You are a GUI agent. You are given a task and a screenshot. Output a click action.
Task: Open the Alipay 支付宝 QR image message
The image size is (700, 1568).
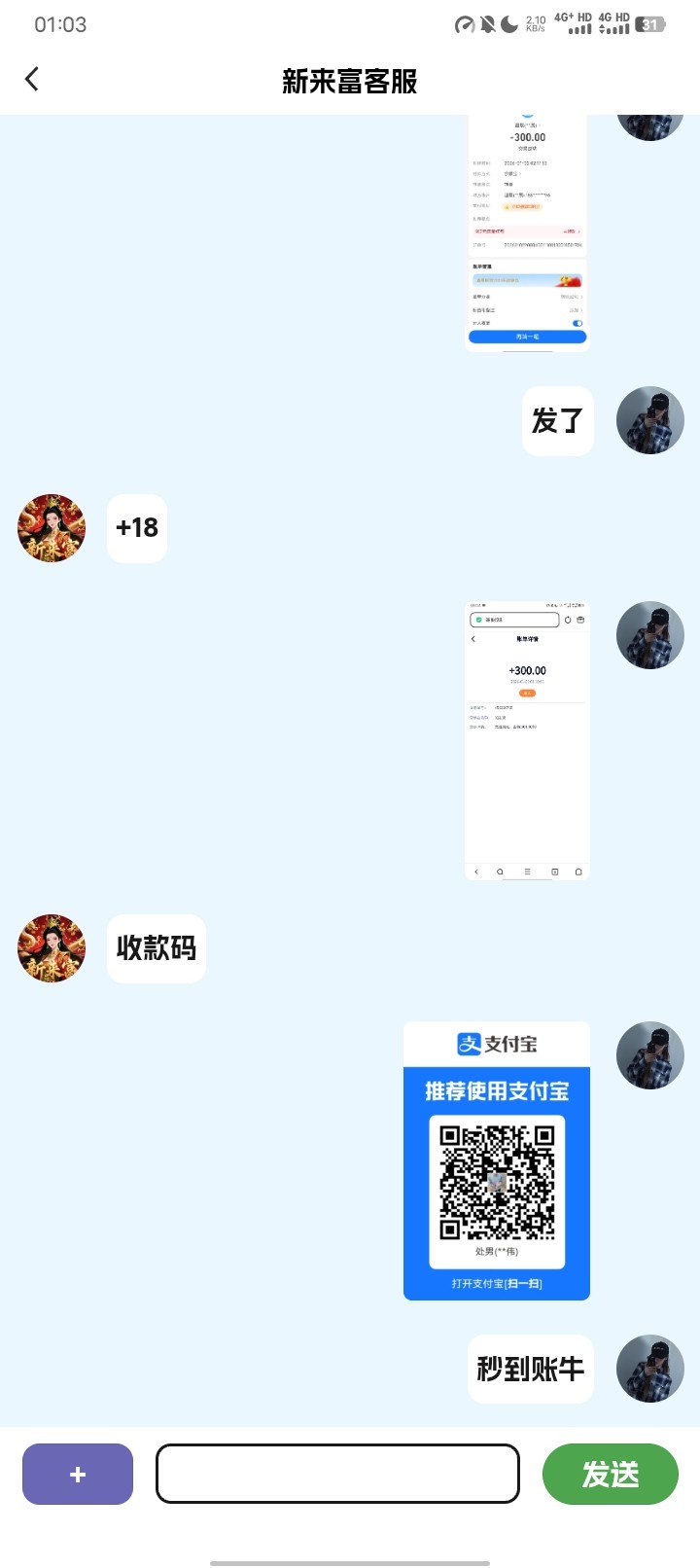[x=497, y=1160]
